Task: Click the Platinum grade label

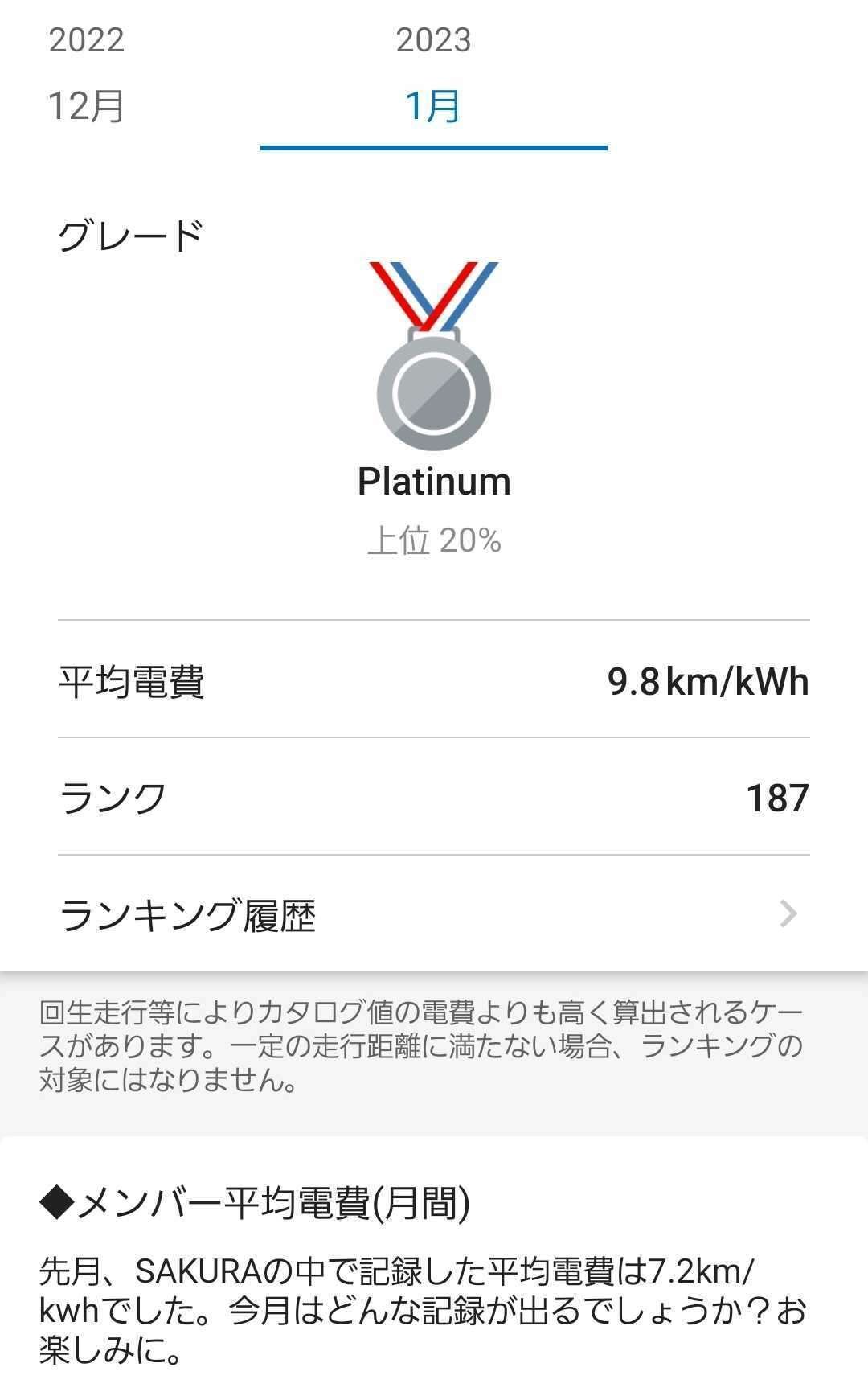Action: coord(434,481)
